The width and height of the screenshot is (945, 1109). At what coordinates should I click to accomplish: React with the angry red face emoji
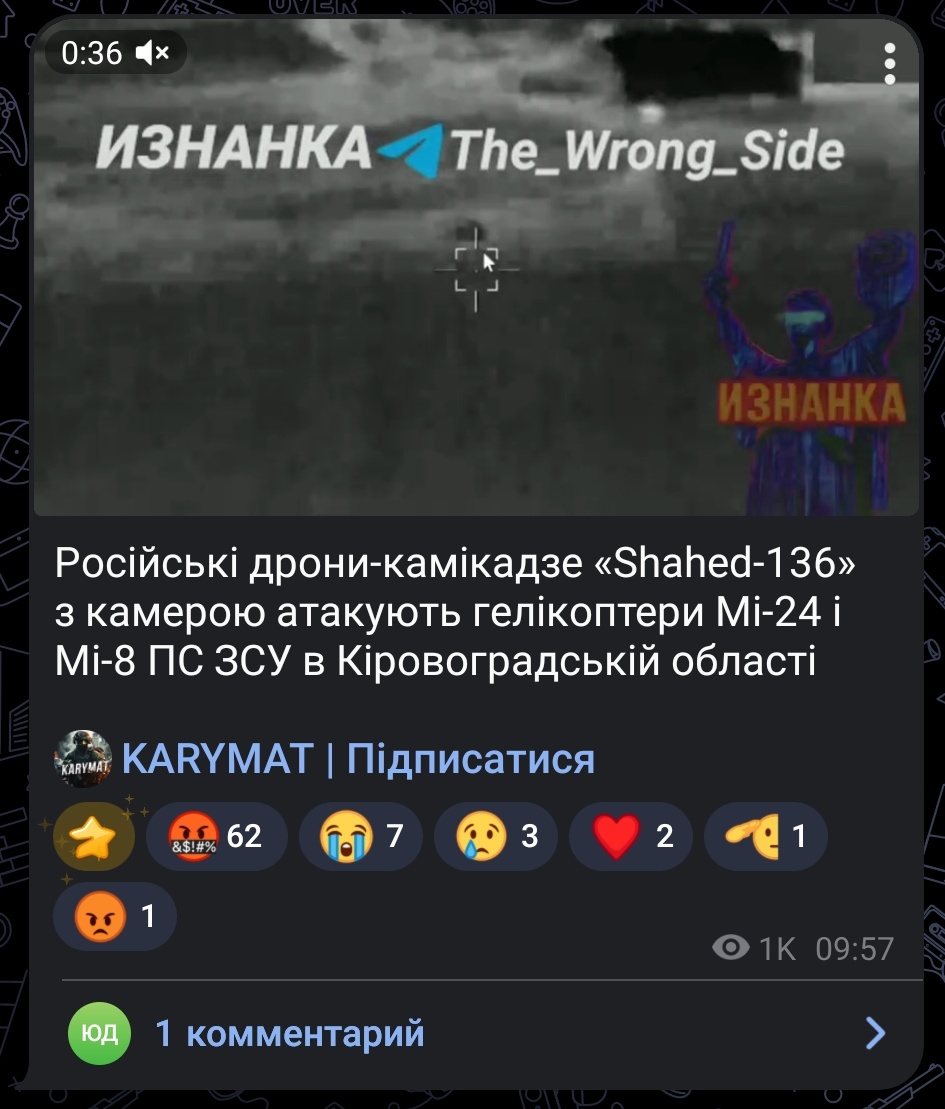[114, 915]
